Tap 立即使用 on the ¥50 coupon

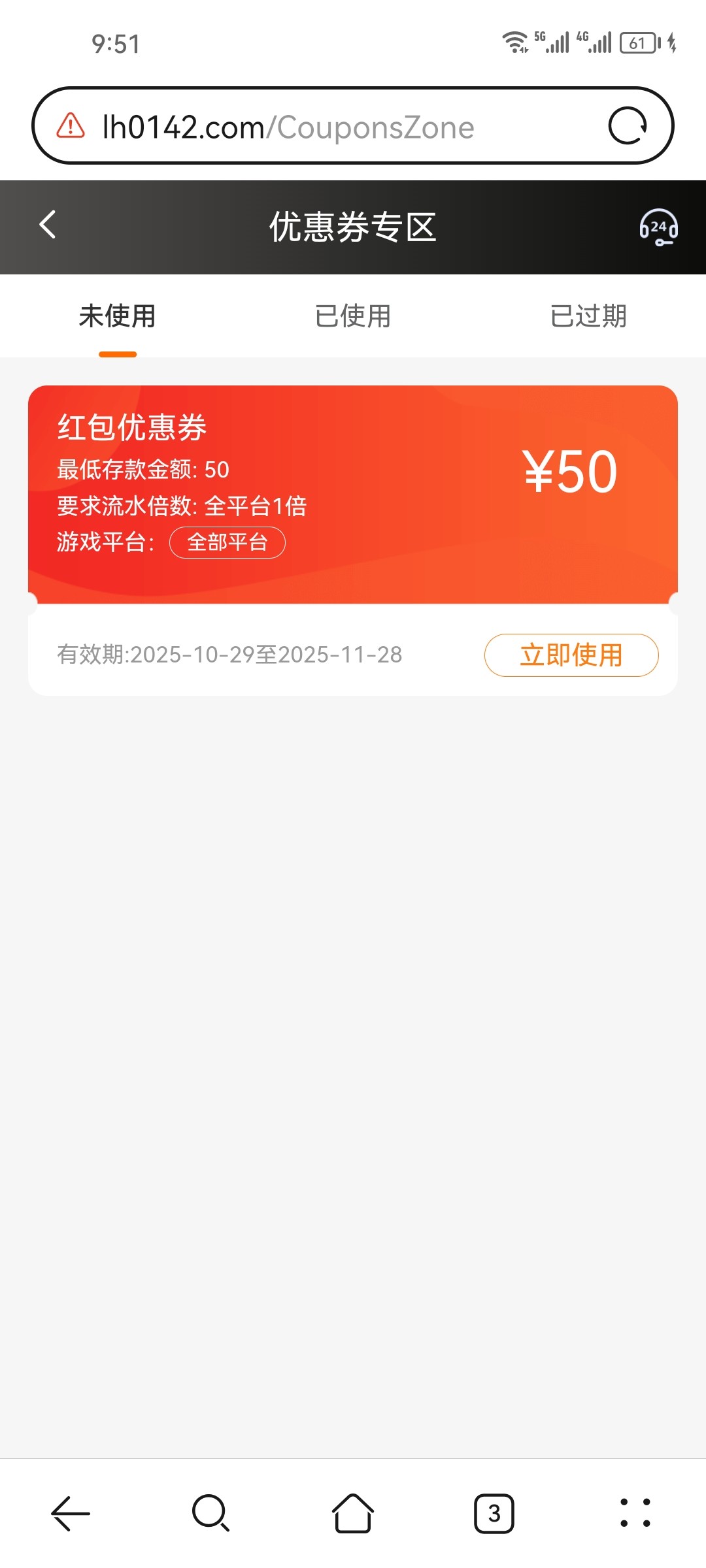click(571, 655)
